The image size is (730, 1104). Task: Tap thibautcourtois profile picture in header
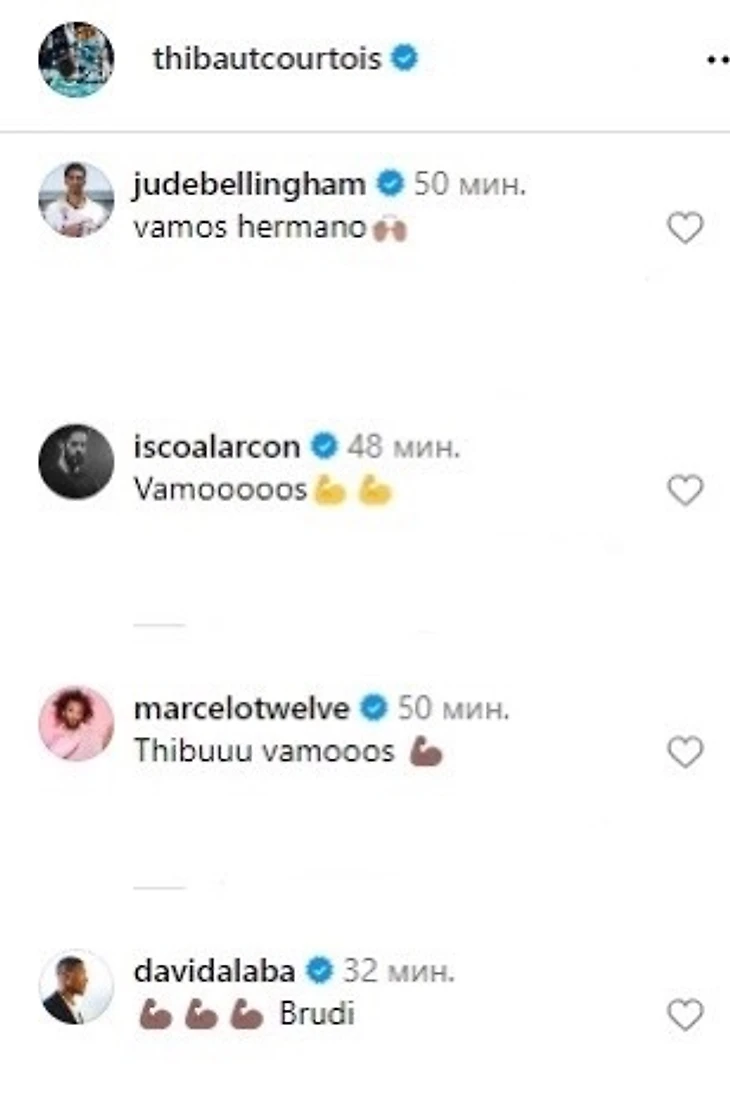[76, 60]
